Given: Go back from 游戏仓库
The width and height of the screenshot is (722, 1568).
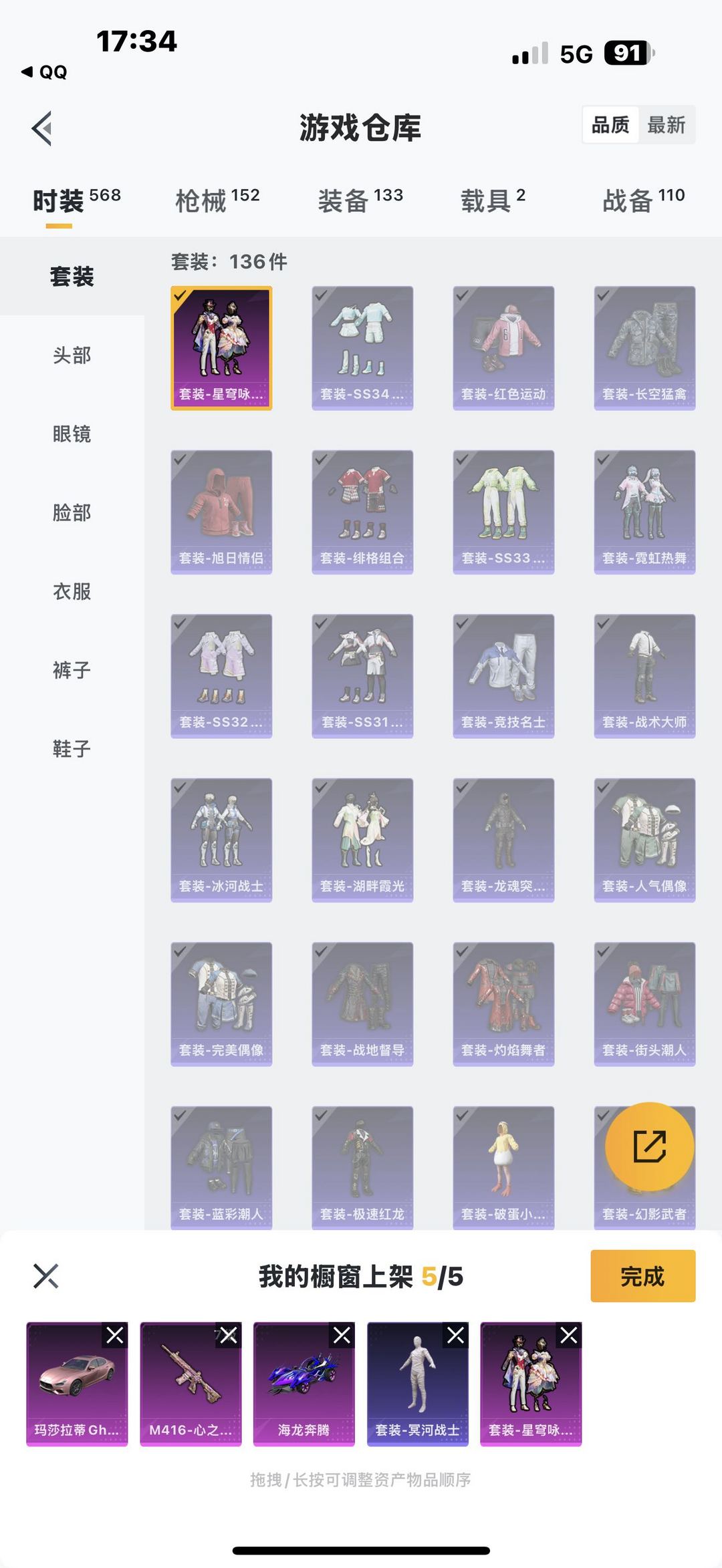Looking at the screenshot, I should 42,128.
